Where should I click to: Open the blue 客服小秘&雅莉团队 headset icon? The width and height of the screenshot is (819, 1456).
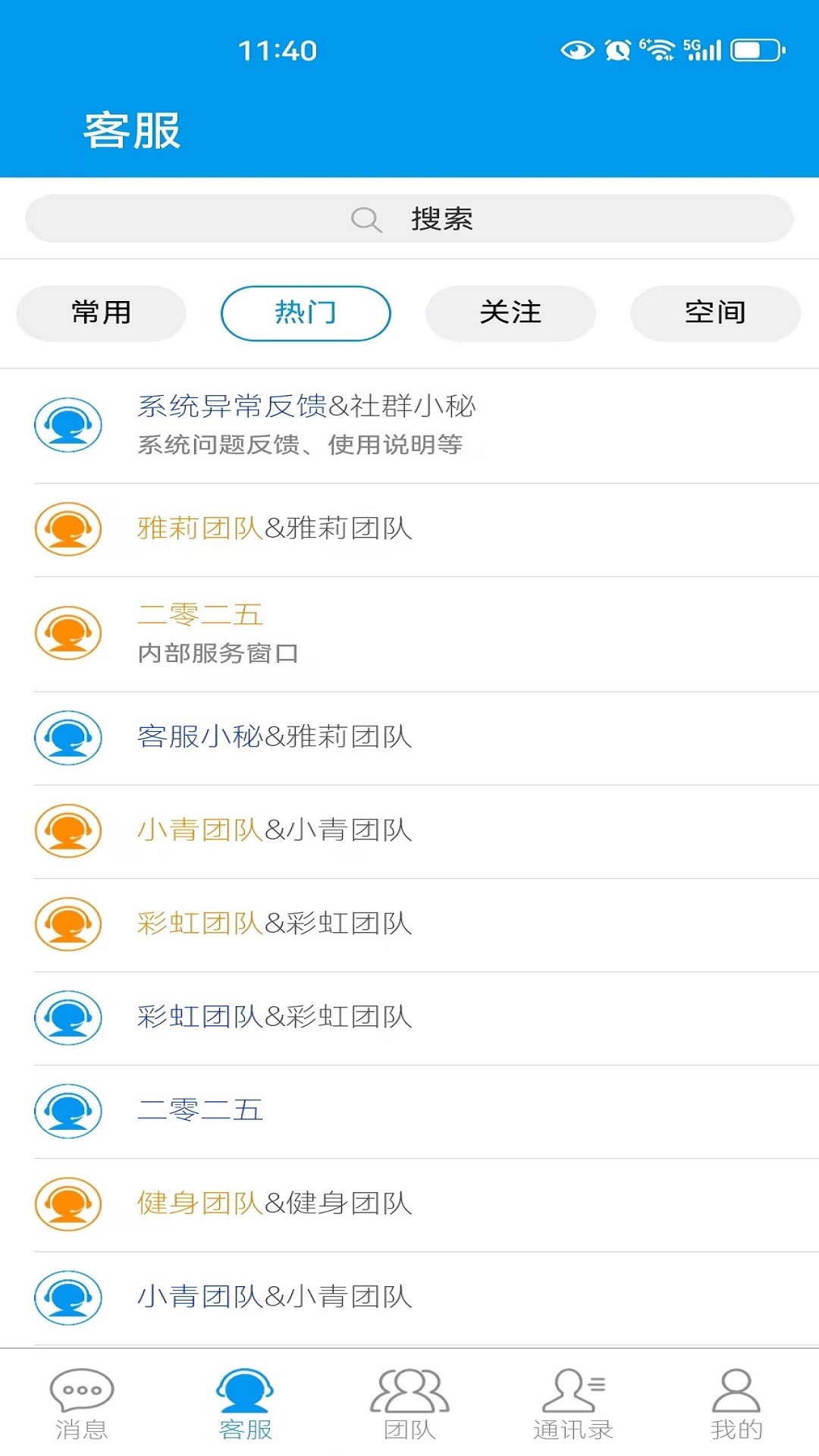click(x=67, y=737)
